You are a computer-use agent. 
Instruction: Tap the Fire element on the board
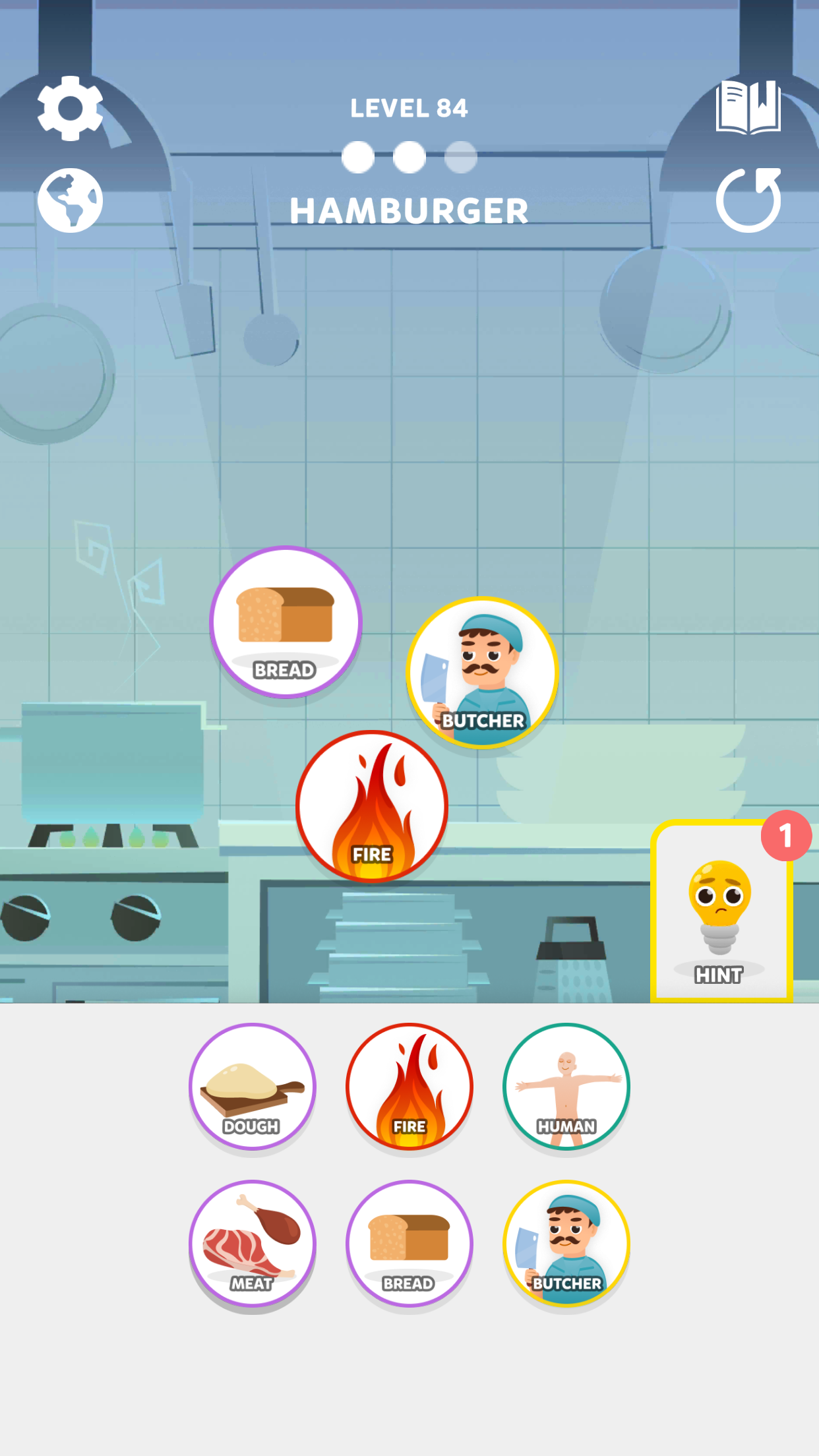[x=372, y=806]
